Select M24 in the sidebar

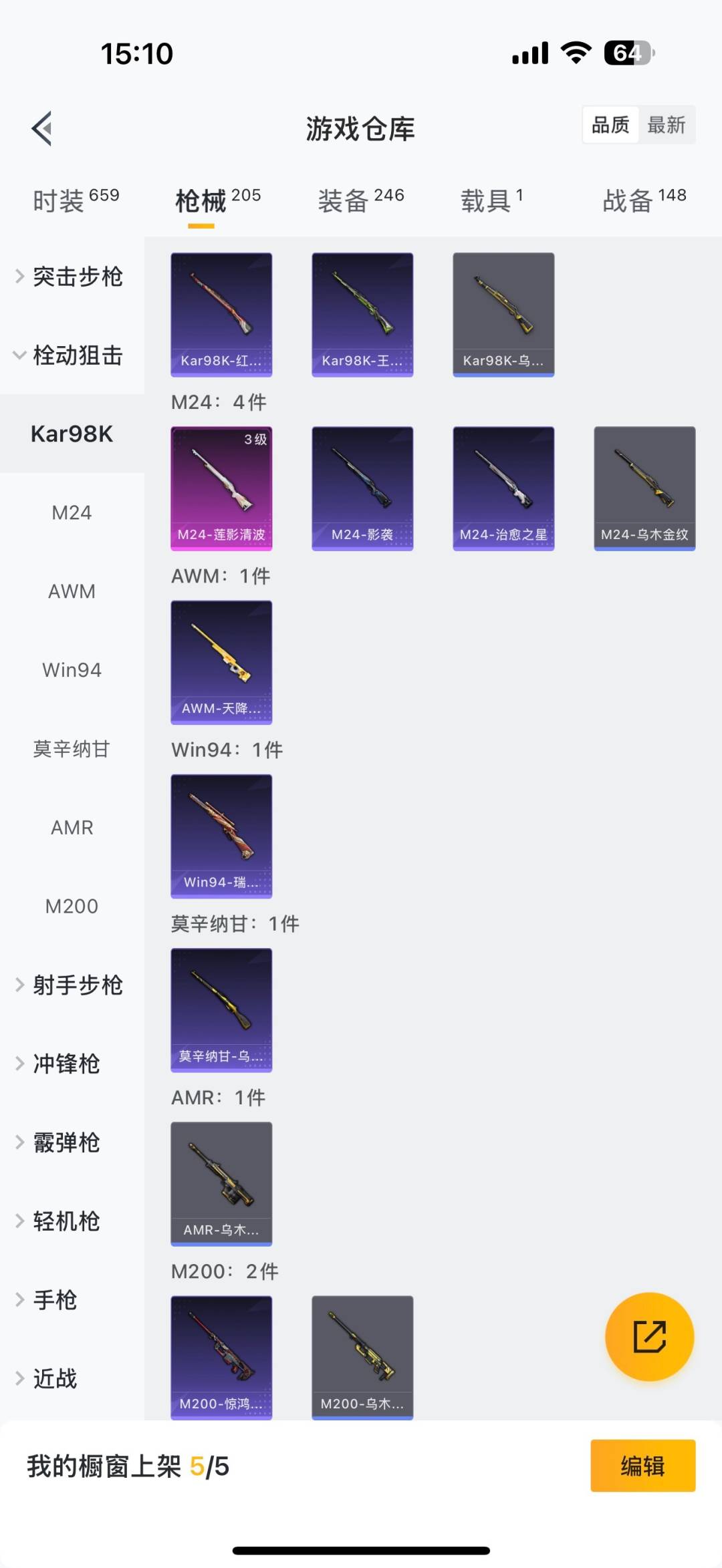(x=72, y=512)
